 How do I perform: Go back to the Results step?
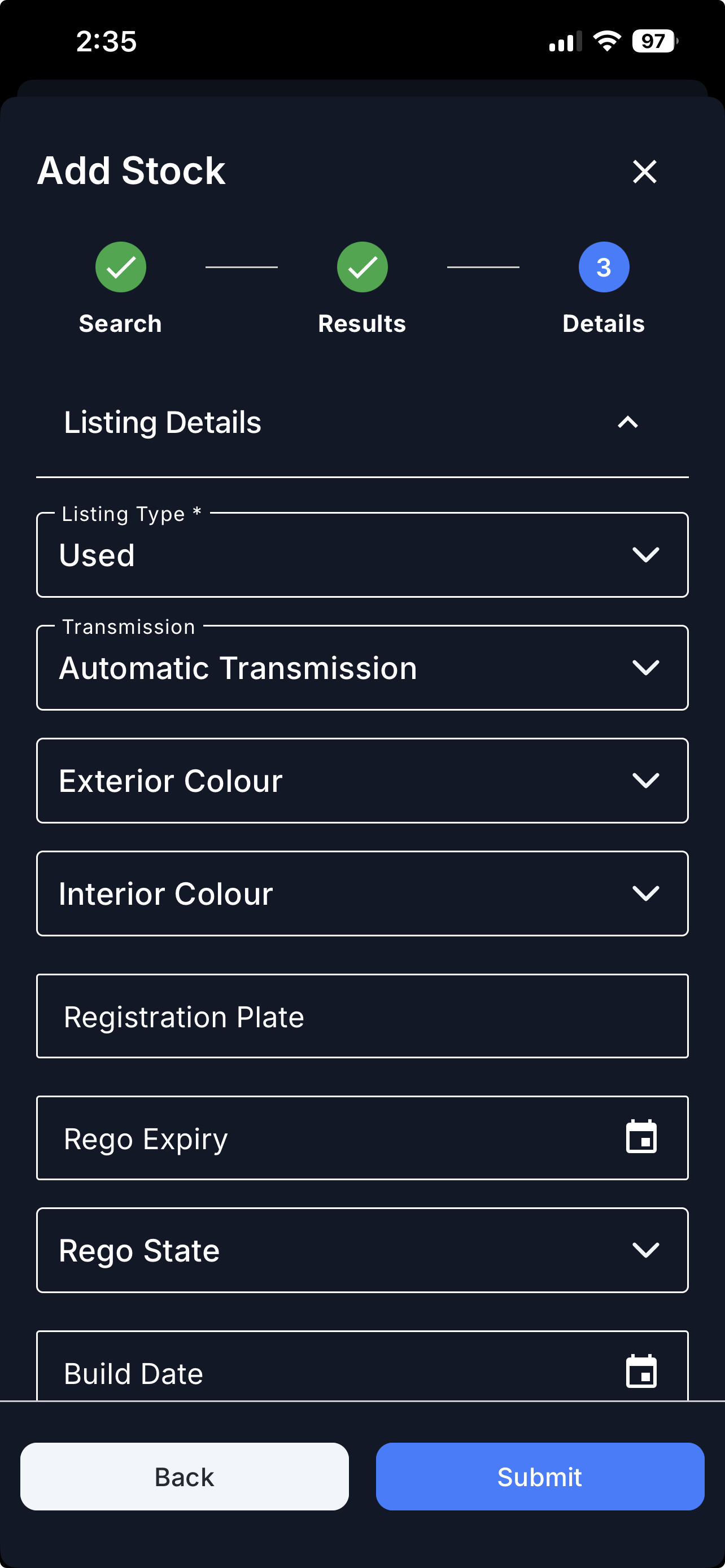click(185, 1477)
